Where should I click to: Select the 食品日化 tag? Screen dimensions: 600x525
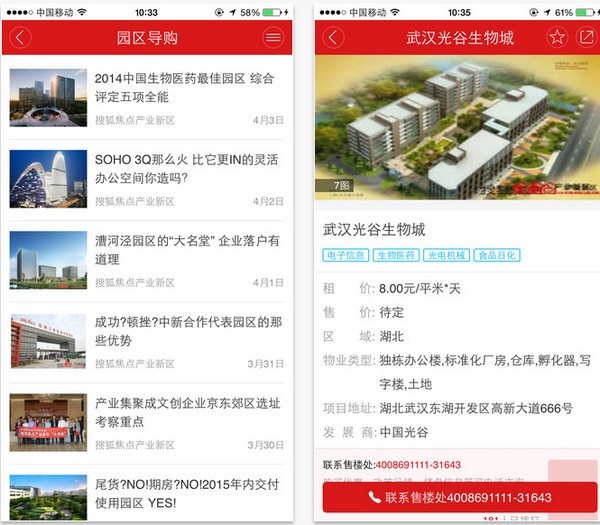pos(496,256)
